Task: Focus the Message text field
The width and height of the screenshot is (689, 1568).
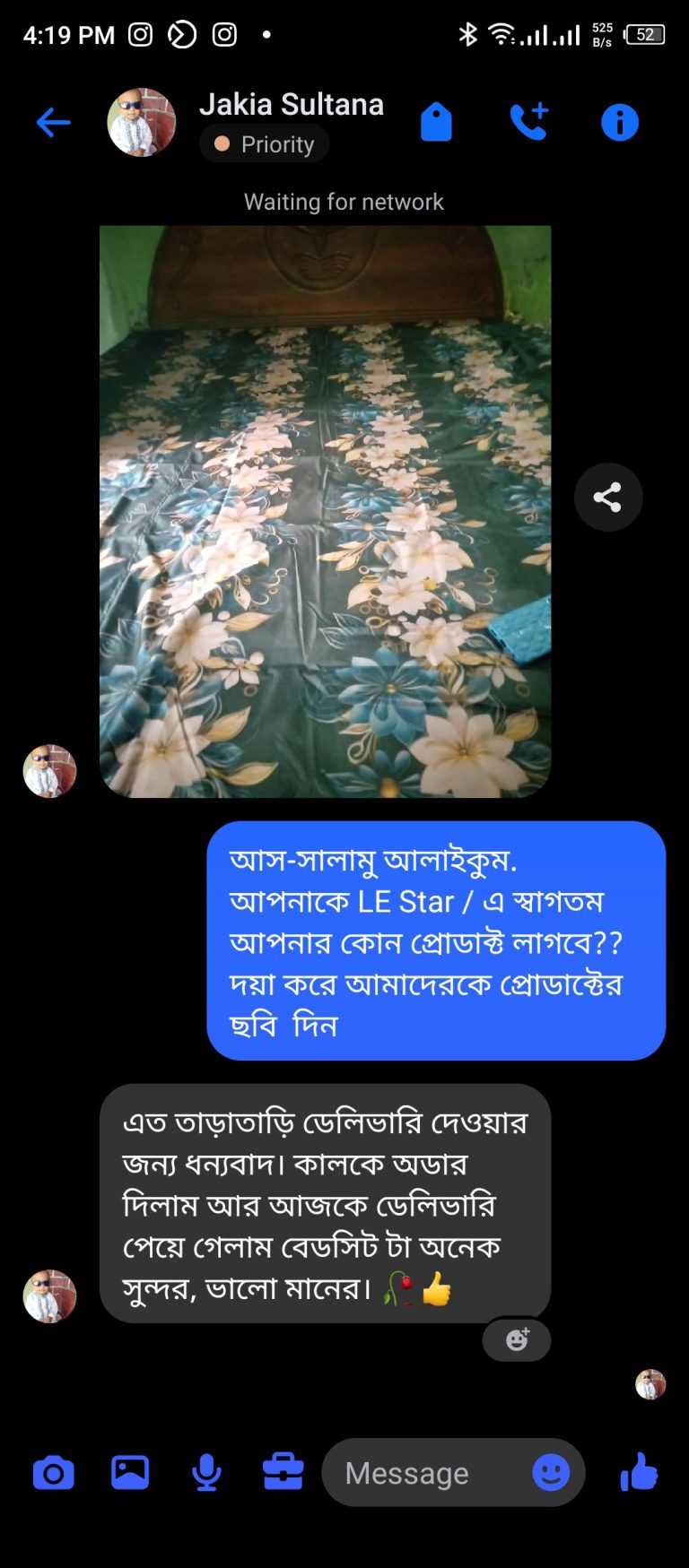Action: pos(422,1472)
